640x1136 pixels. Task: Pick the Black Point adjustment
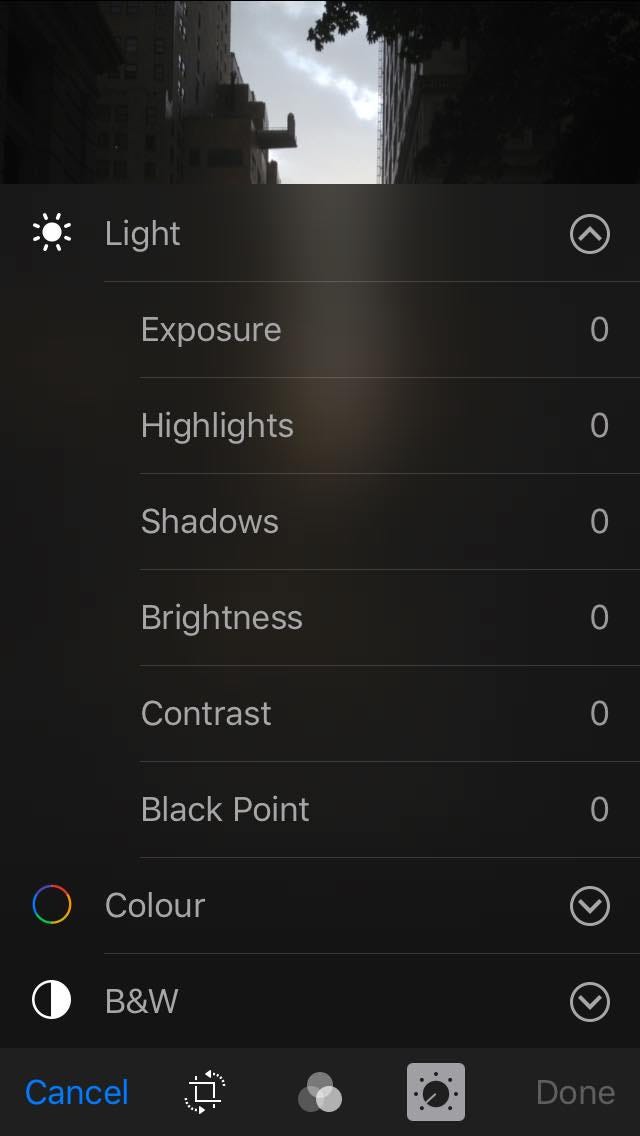(225, 810)
